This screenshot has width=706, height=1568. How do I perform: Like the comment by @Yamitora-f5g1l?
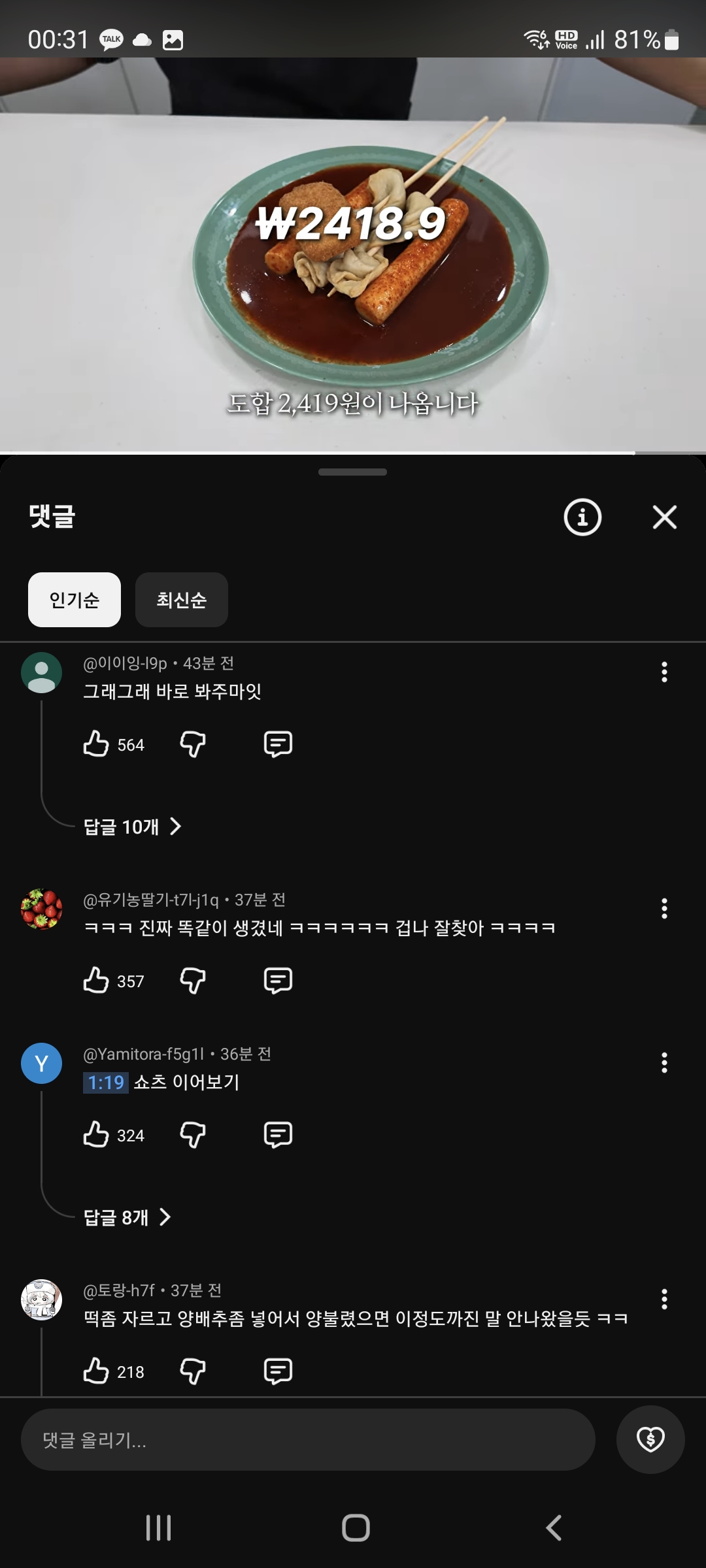click(96, 1135)
